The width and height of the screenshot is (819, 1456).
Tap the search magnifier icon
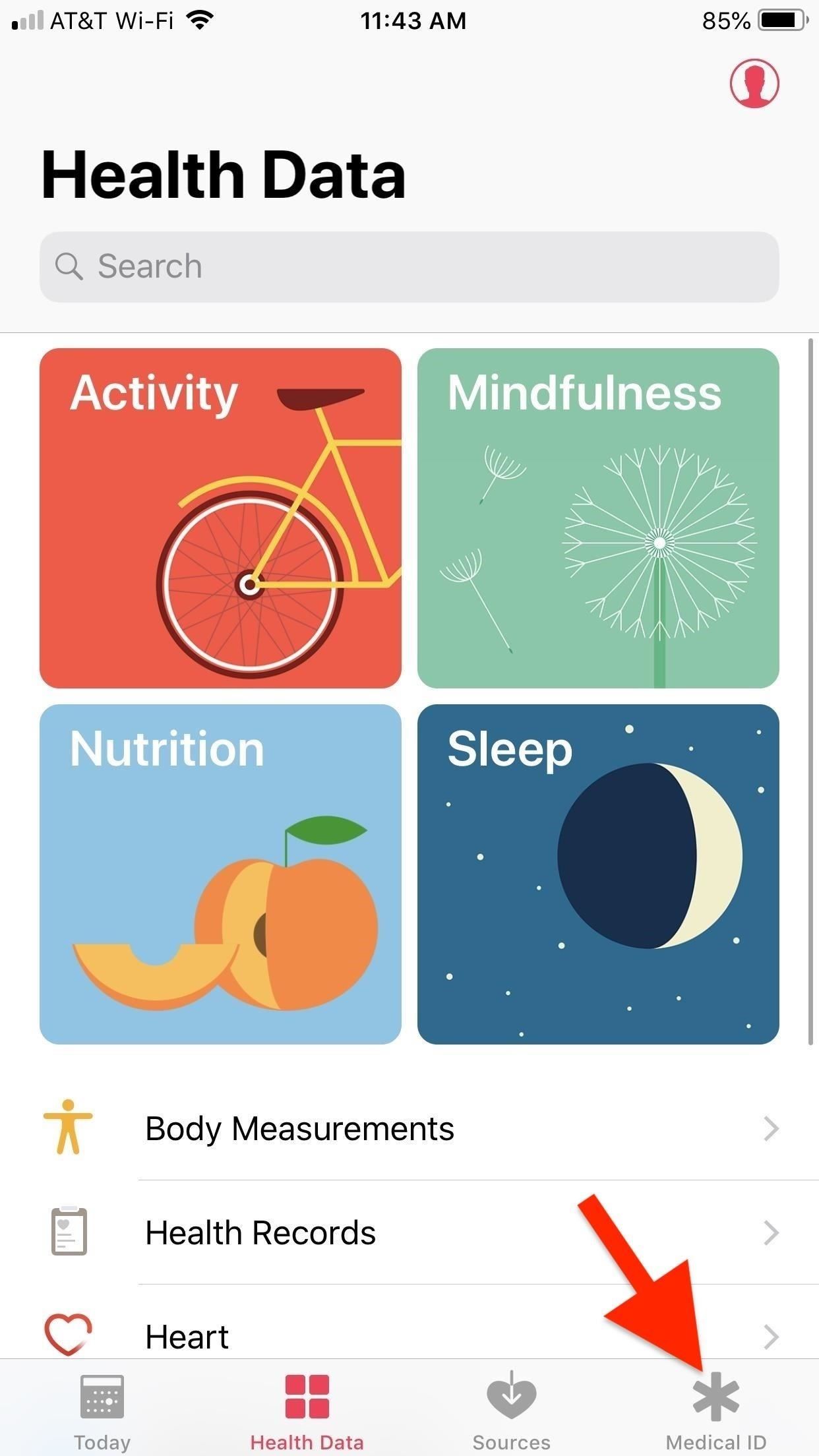coord(71,267)
